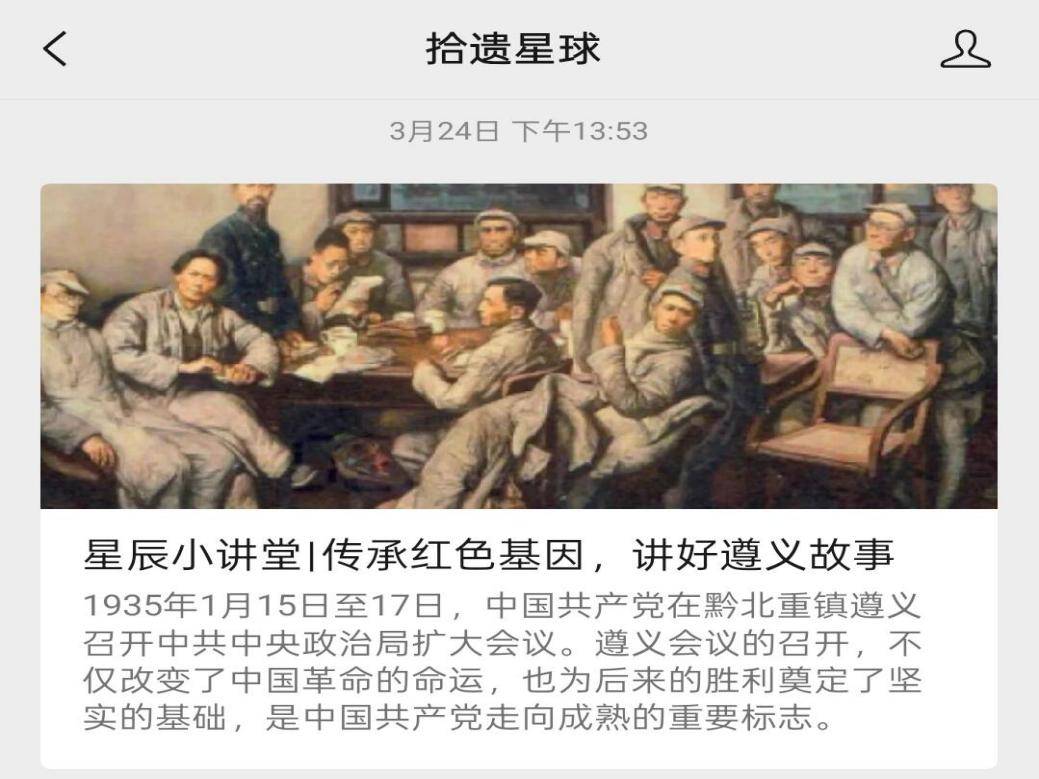Open article 星辰小讲堂 传承红色基因 card
The height and width of the screenshot is (779, 1039).
point(518,475)
